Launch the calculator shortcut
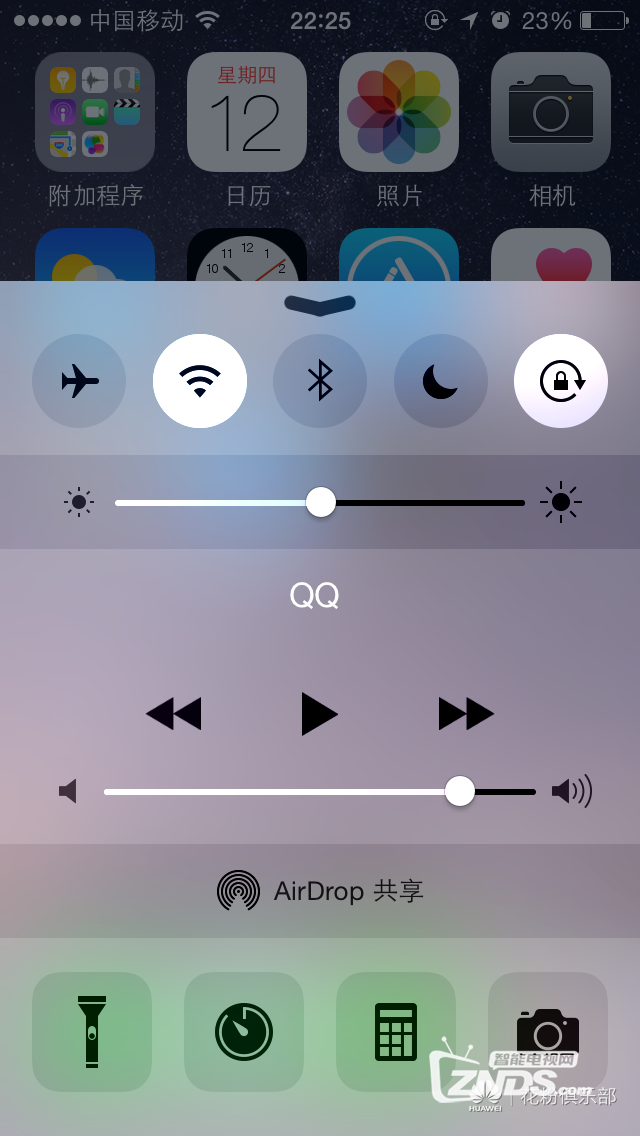 (x=396, y=1031)
